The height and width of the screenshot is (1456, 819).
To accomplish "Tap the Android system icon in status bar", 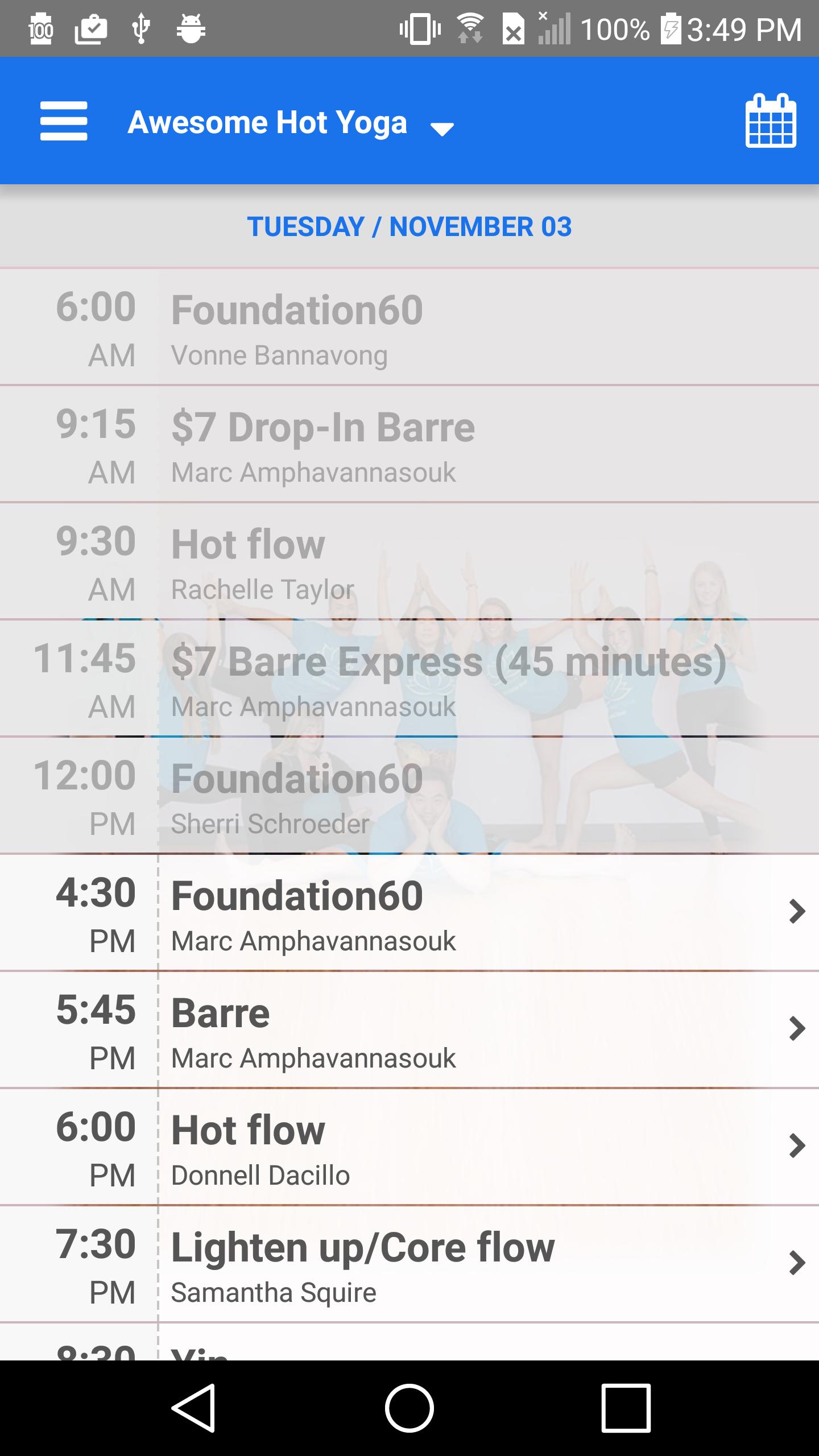I will pyautogui.click(x=192, y=27).
